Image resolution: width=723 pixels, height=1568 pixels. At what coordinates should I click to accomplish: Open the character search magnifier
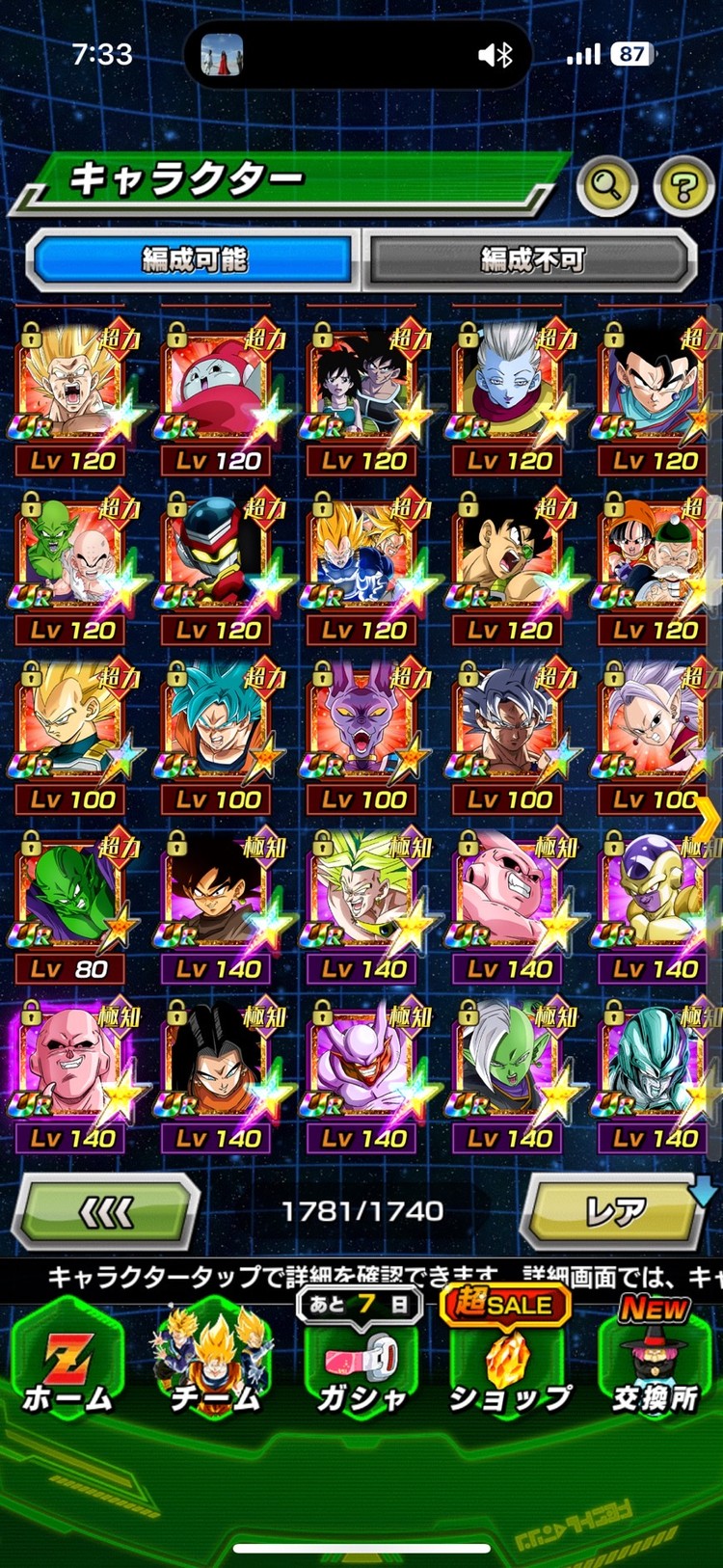point(606,184)
